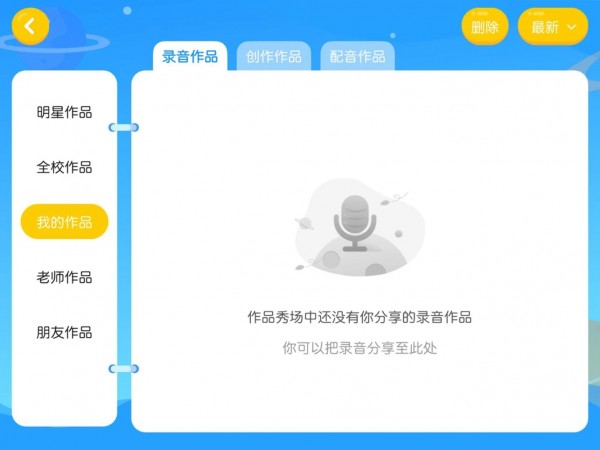Tap the 删除 delete button

click(485, 27)
